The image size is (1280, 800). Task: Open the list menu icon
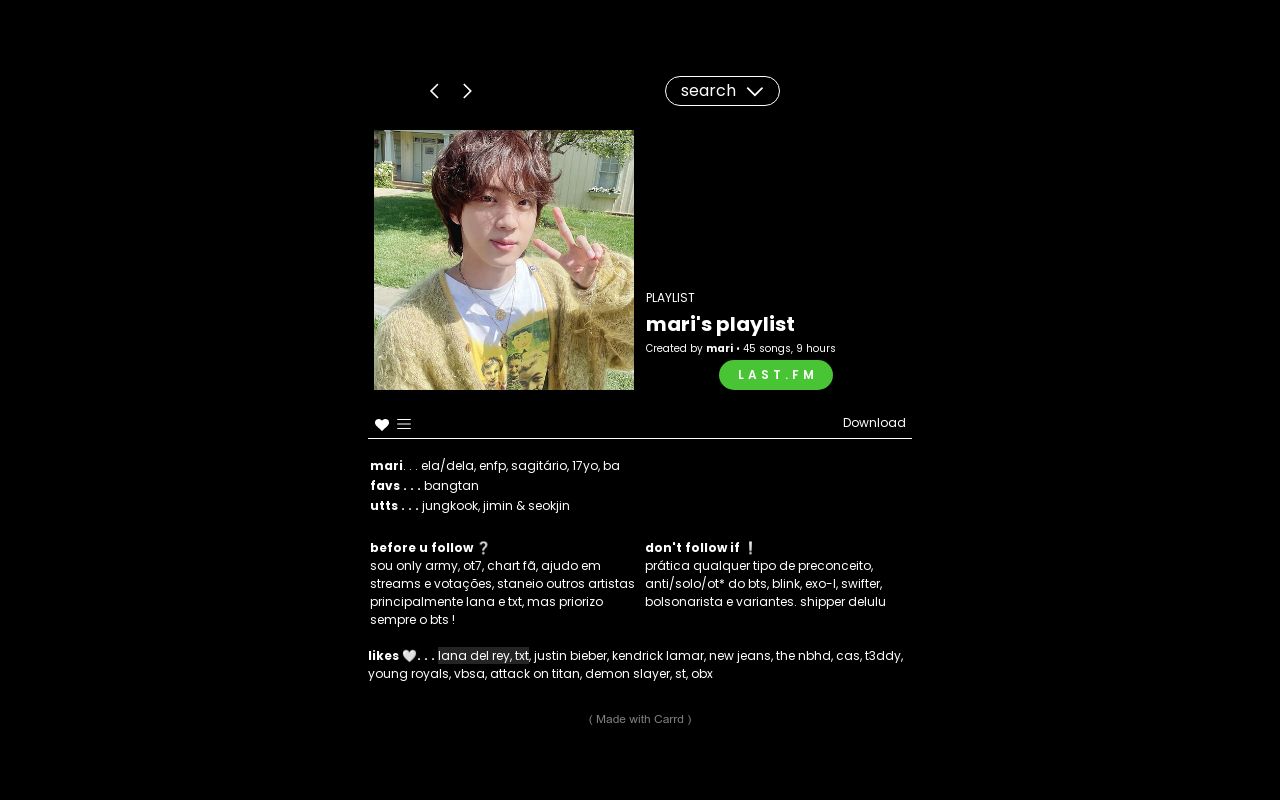click(x=404, y=425)
